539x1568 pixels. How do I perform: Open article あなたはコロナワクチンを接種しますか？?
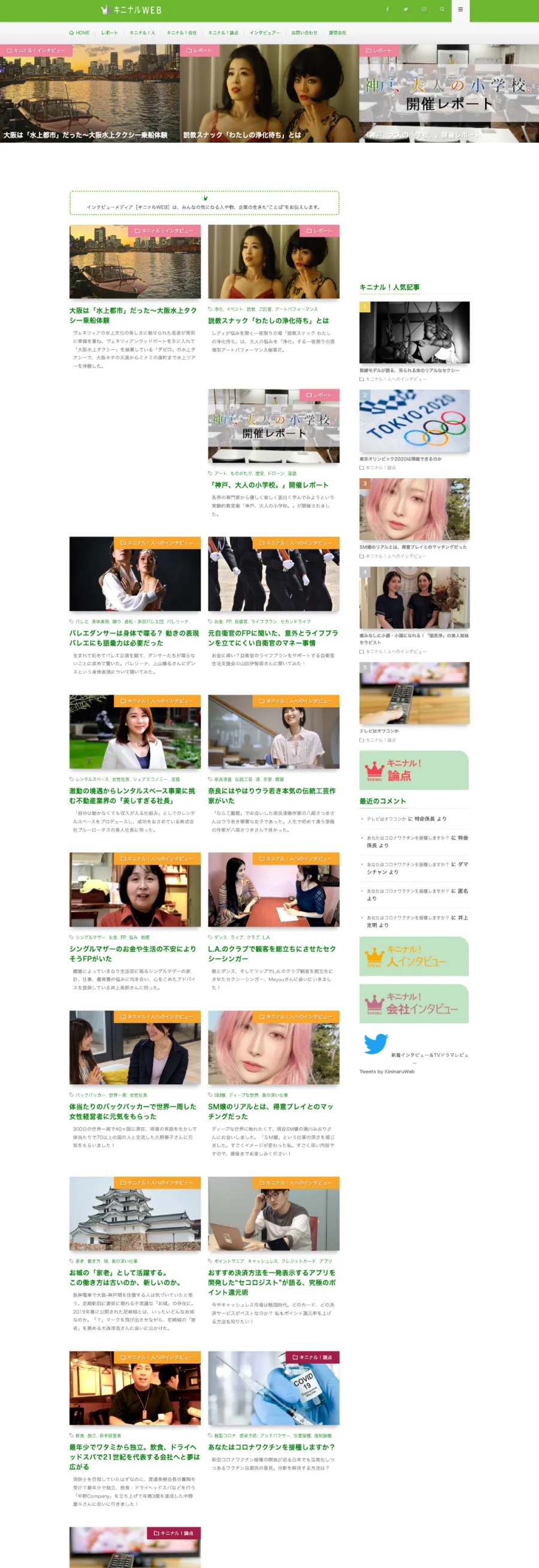point(271,1447)
